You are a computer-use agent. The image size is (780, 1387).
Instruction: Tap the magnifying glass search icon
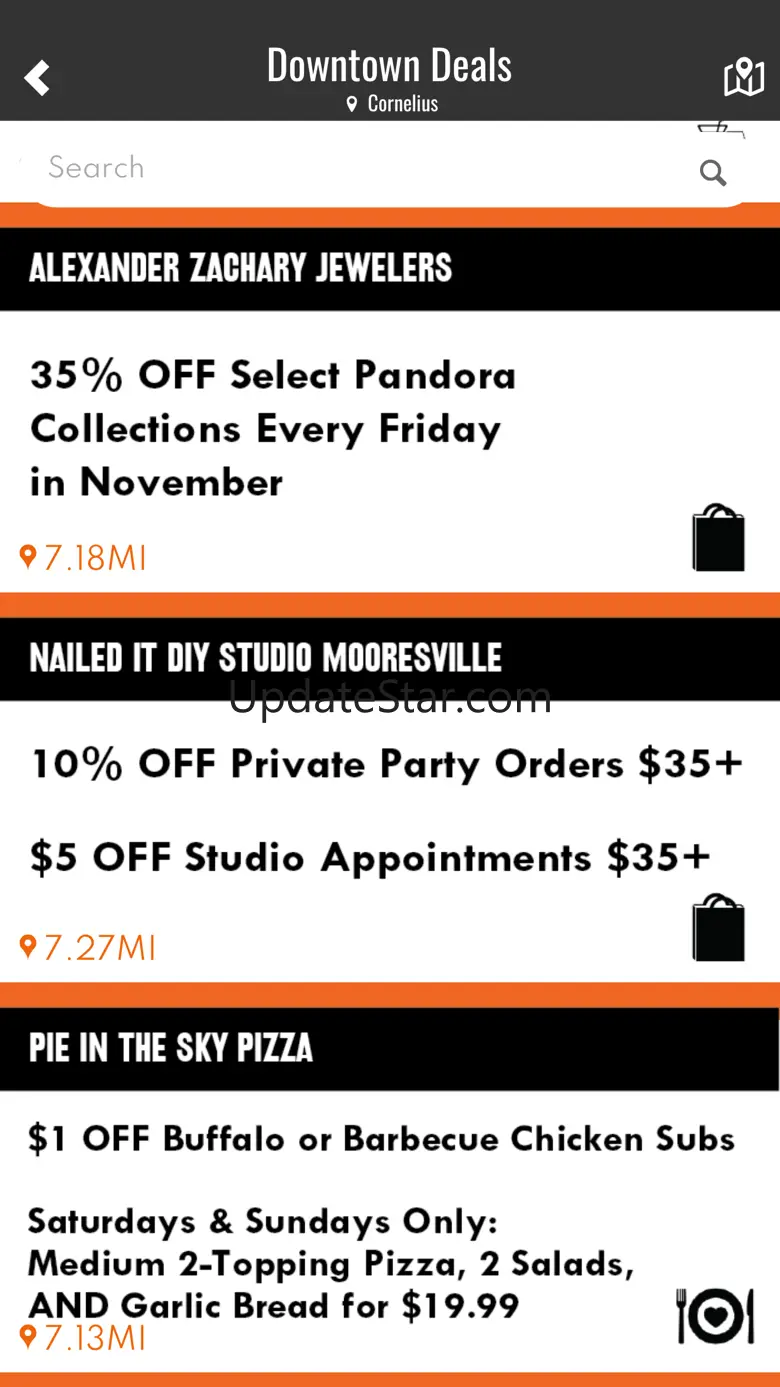712,173
